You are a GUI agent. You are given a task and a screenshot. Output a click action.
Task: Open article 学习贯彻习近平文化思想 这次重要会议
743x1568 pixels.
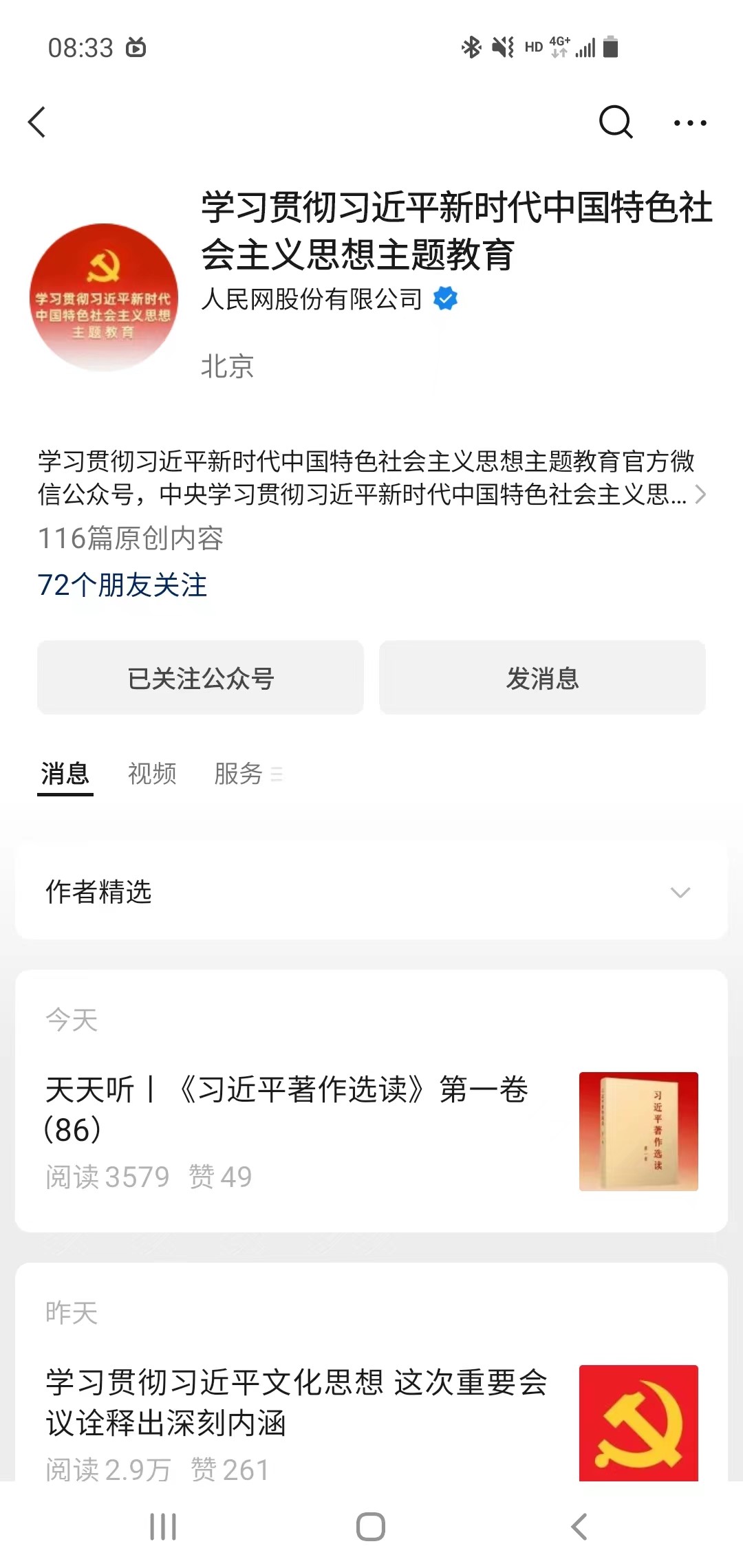(x=296, y=1402)
